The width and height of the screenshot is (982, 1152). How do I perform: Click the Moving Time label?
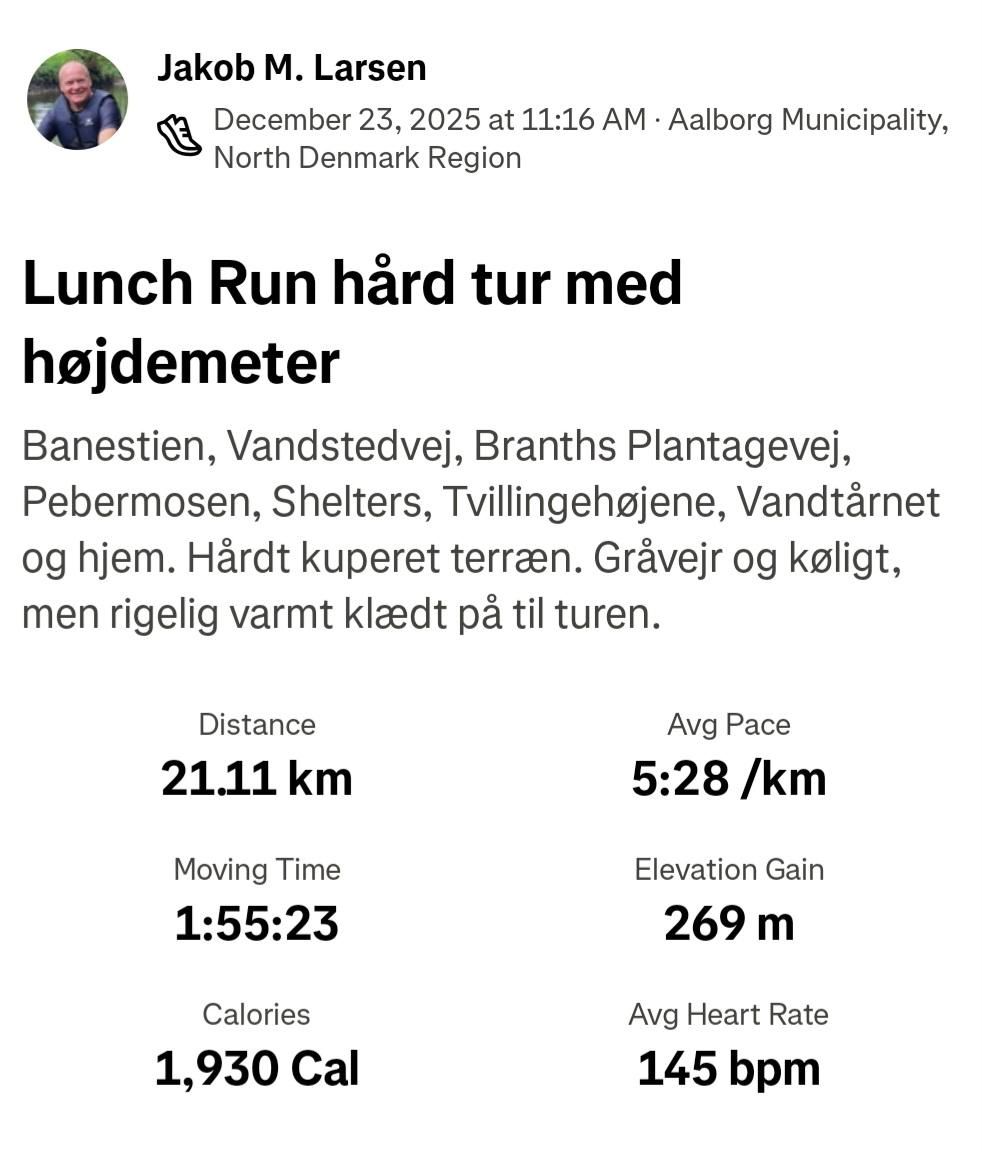(x=256, y=870)
